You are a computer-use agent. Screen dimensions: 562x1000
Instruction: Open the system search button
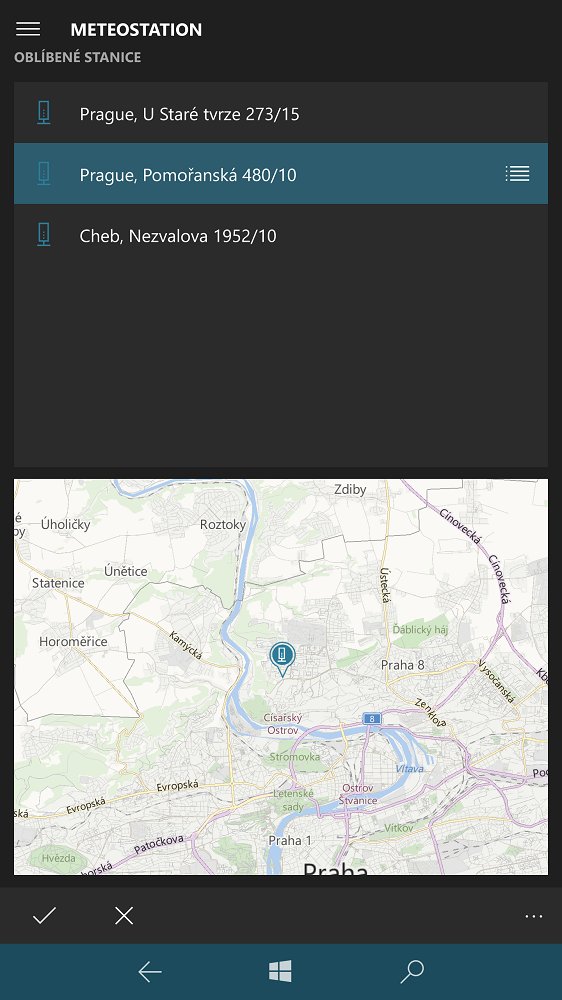click(412, 971)
